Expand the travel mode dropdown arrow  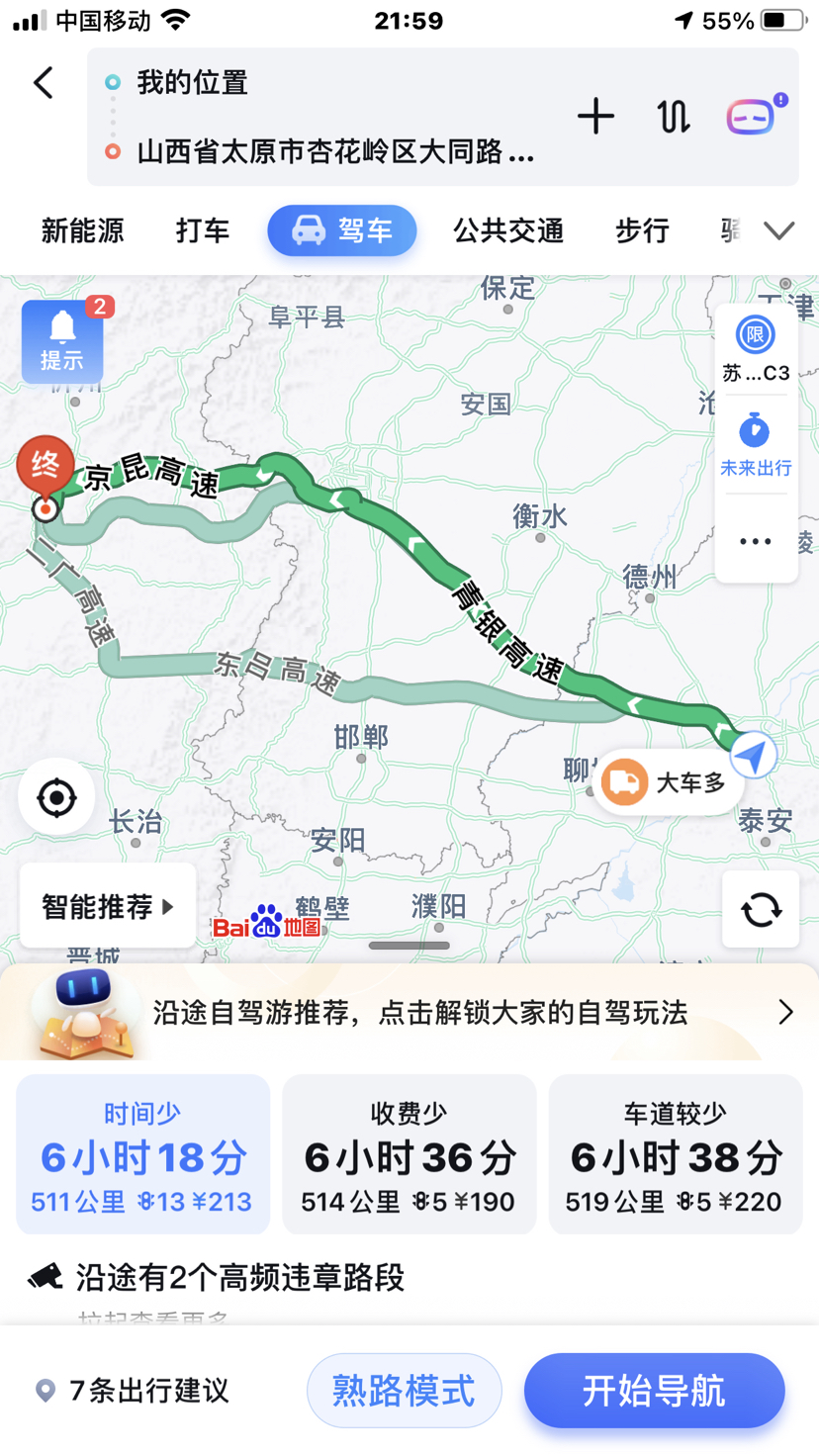tap(779, 231)
